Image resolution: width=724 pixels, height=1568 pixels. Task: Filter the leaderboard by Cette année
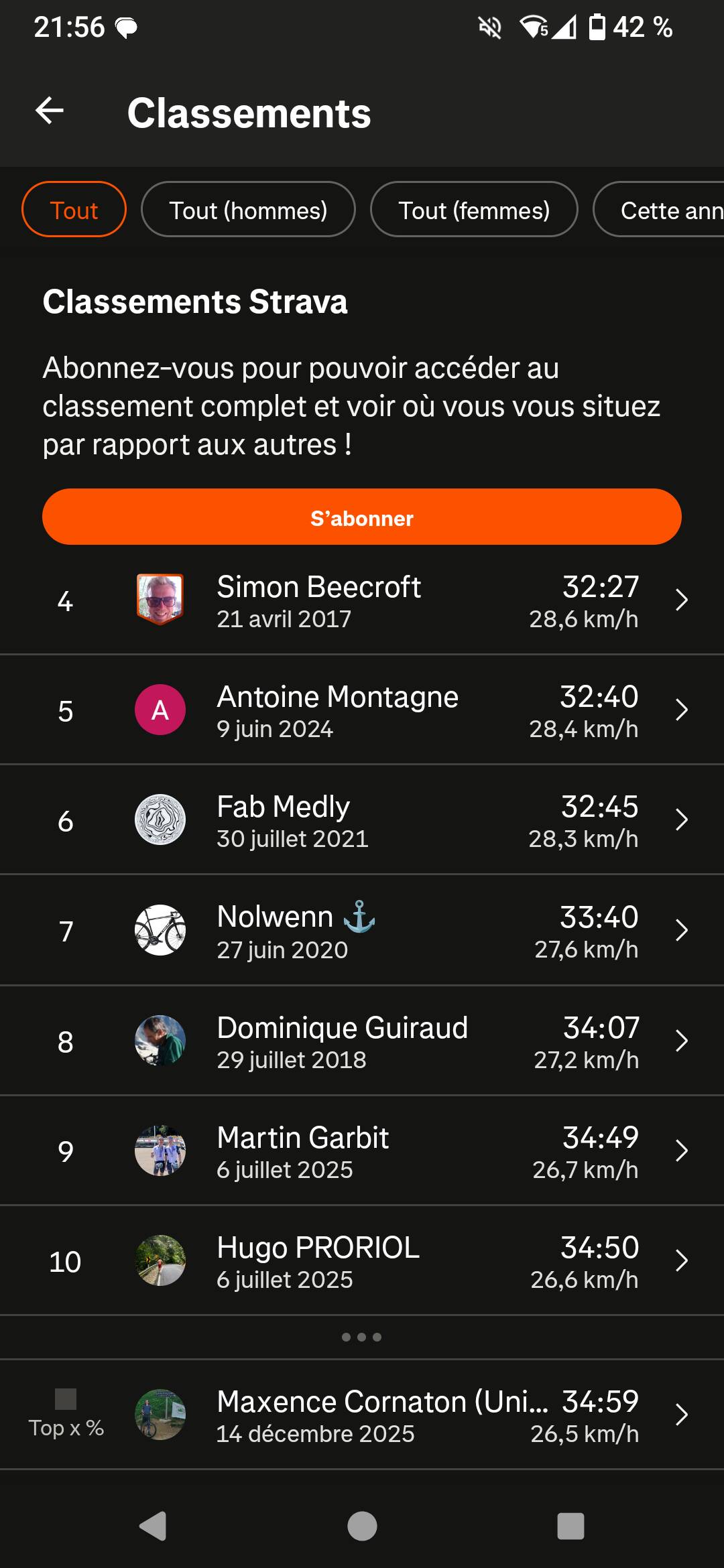click(x=664, y=210)
